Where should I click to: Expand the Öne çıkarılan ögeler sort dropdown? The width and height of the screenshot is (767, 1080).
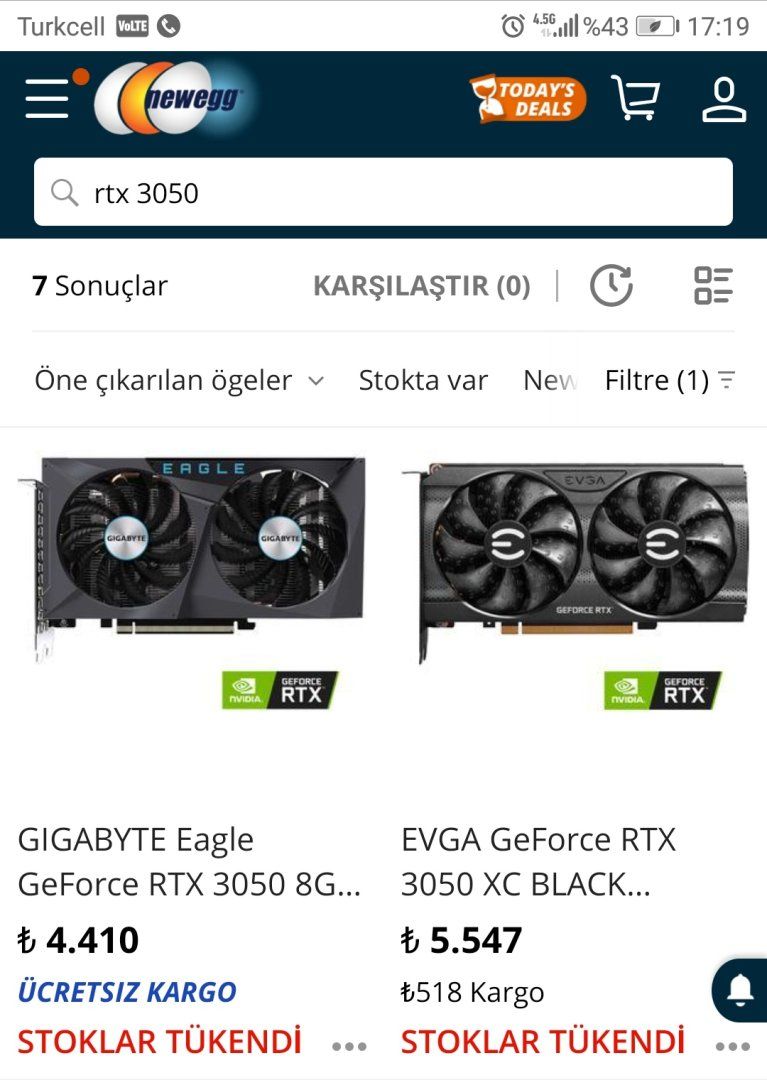tap(180, 380)
